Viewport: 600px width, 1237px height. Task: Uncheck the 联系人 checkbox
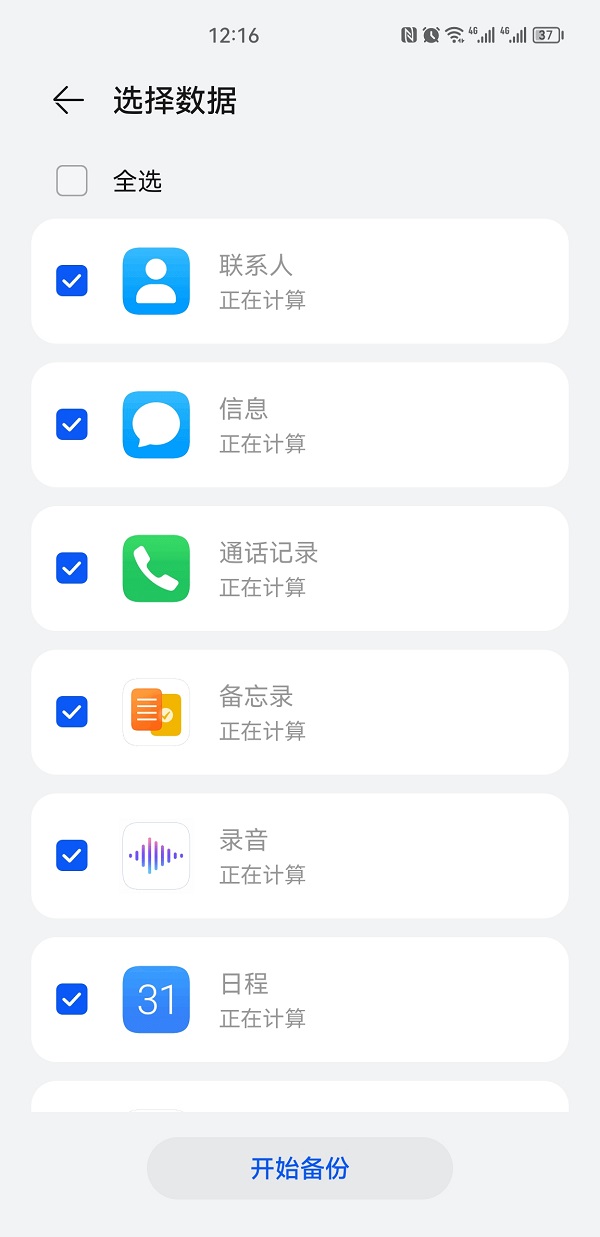point(72,281)
